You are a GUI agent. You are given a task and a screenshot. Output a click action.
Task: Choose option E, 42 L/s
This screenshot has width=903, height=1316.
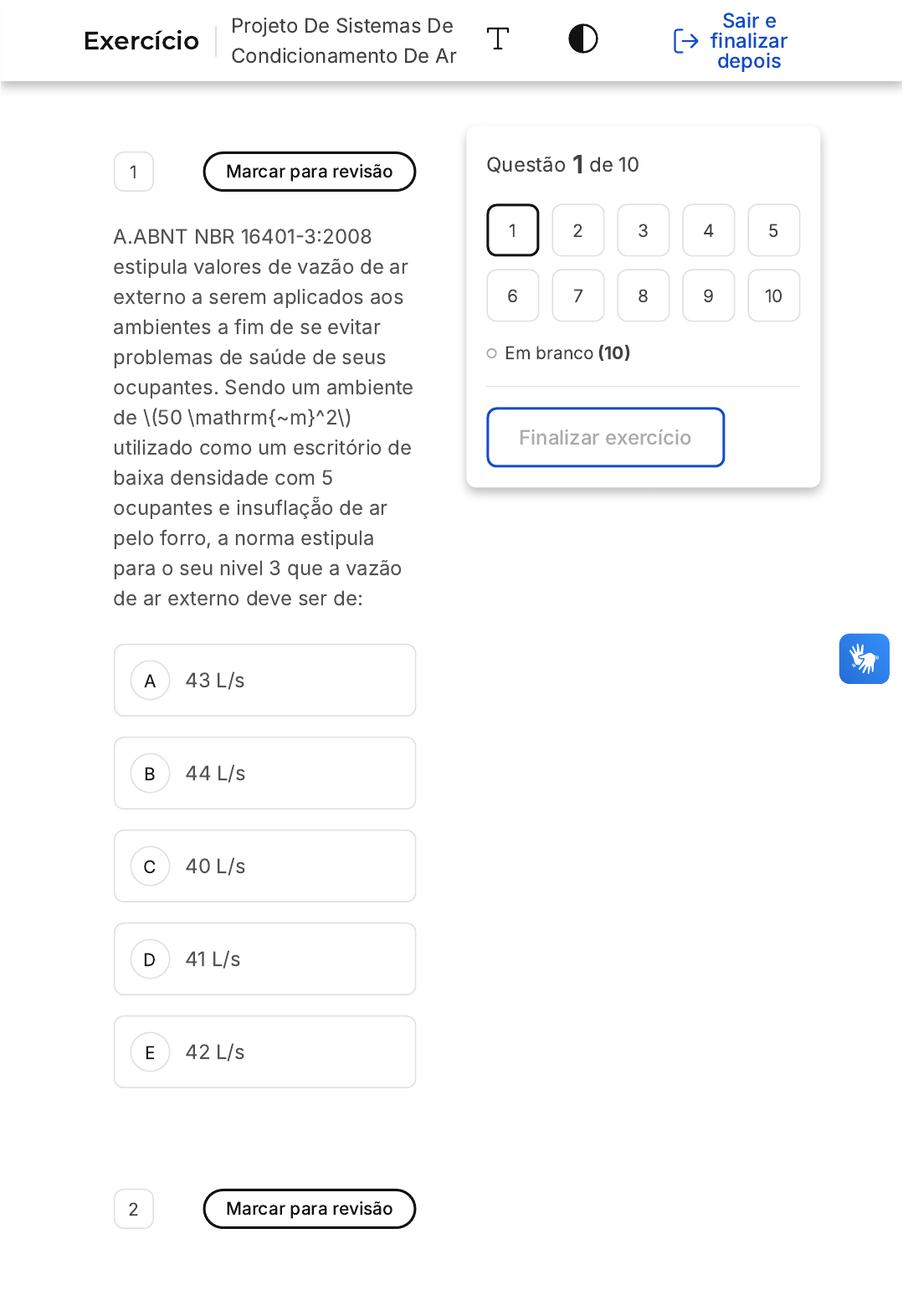(x=264, y=1051)
